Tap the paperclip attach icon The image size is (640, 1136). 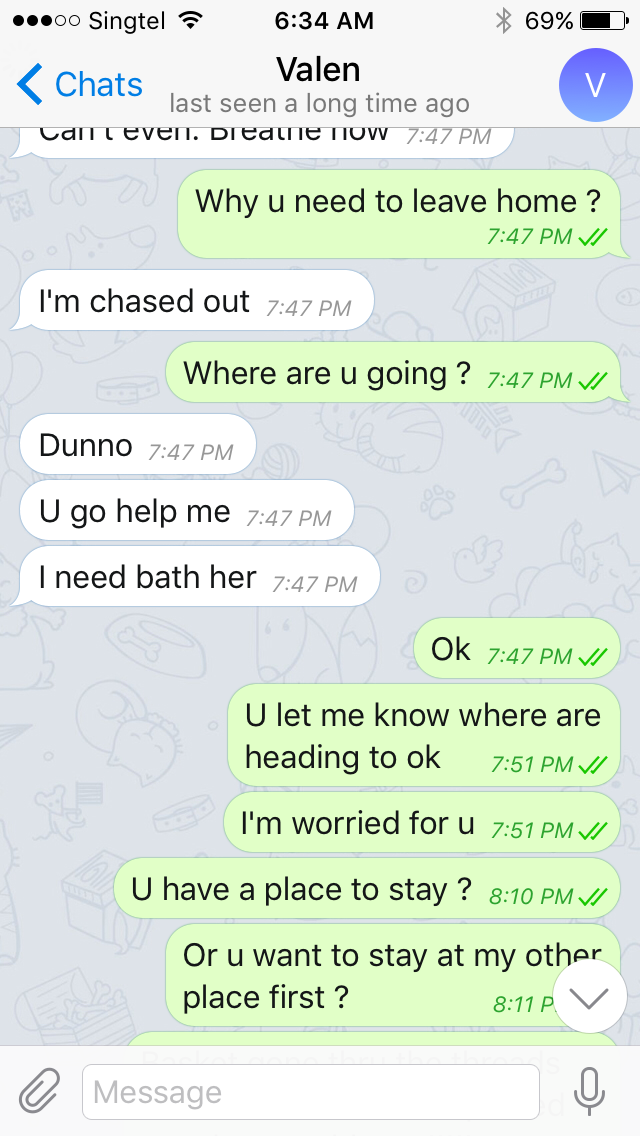click(x=38, y=1092)
